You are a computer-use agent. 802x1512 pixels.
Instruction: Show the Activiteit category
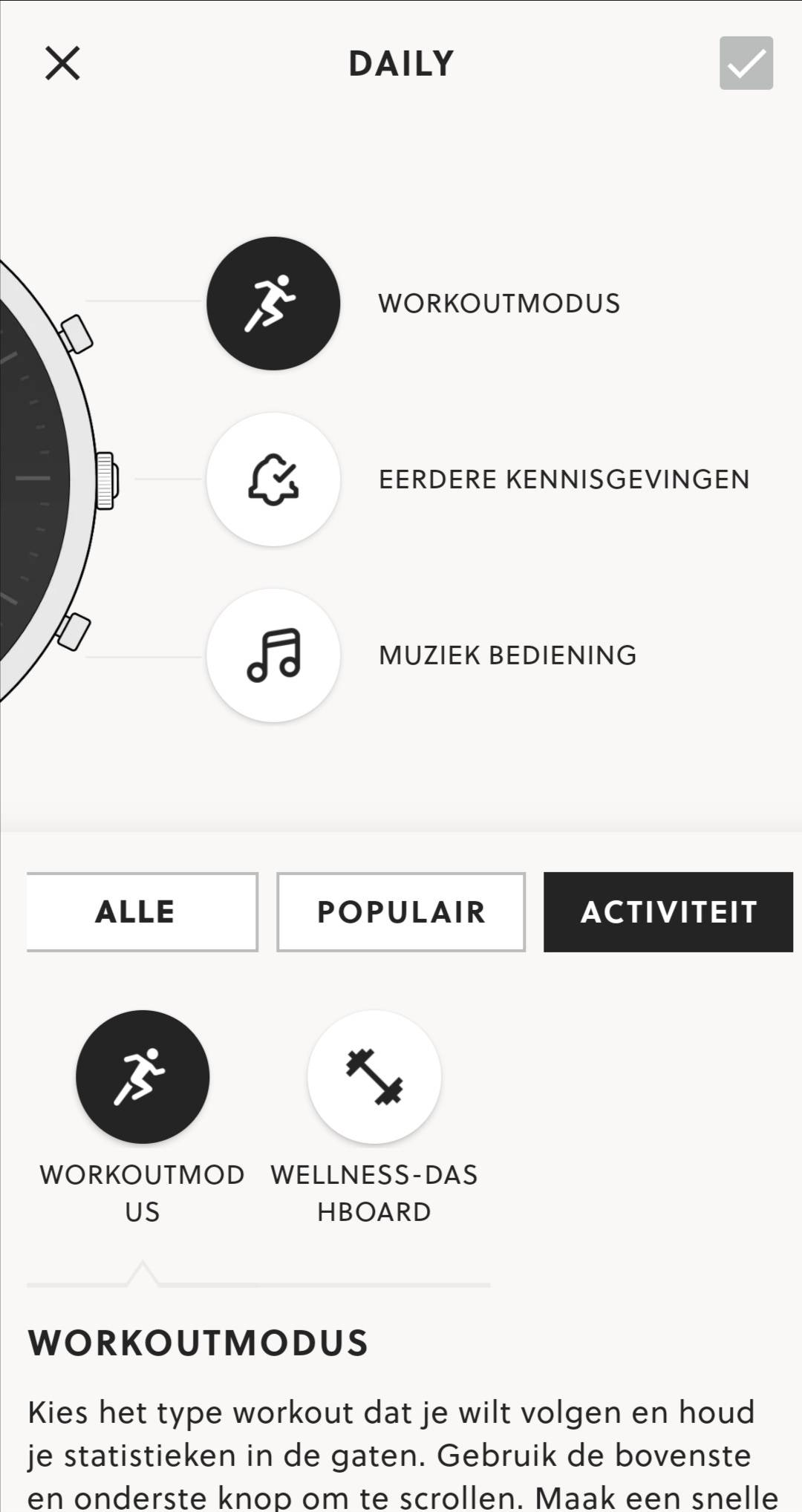click(668, 912)
